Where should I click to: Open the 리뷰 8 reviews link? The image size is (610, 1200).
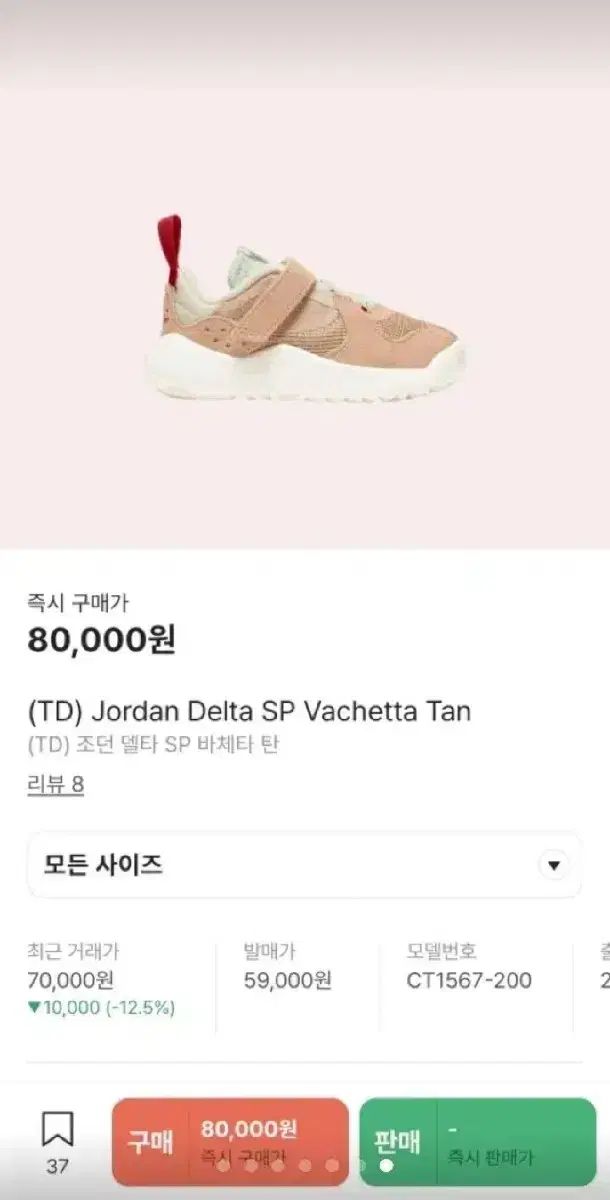click(x=55, y=785)
